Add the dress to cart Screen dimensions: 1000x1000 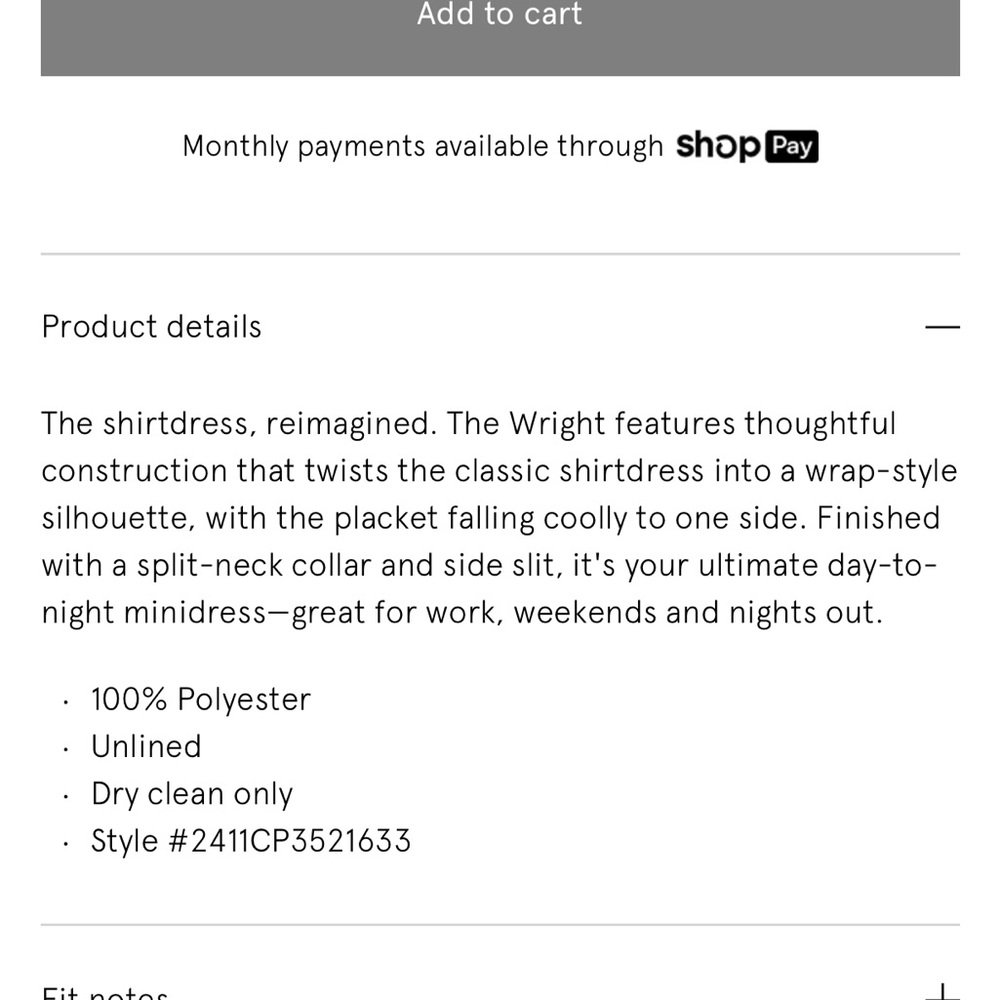click(x=500, y=30)
